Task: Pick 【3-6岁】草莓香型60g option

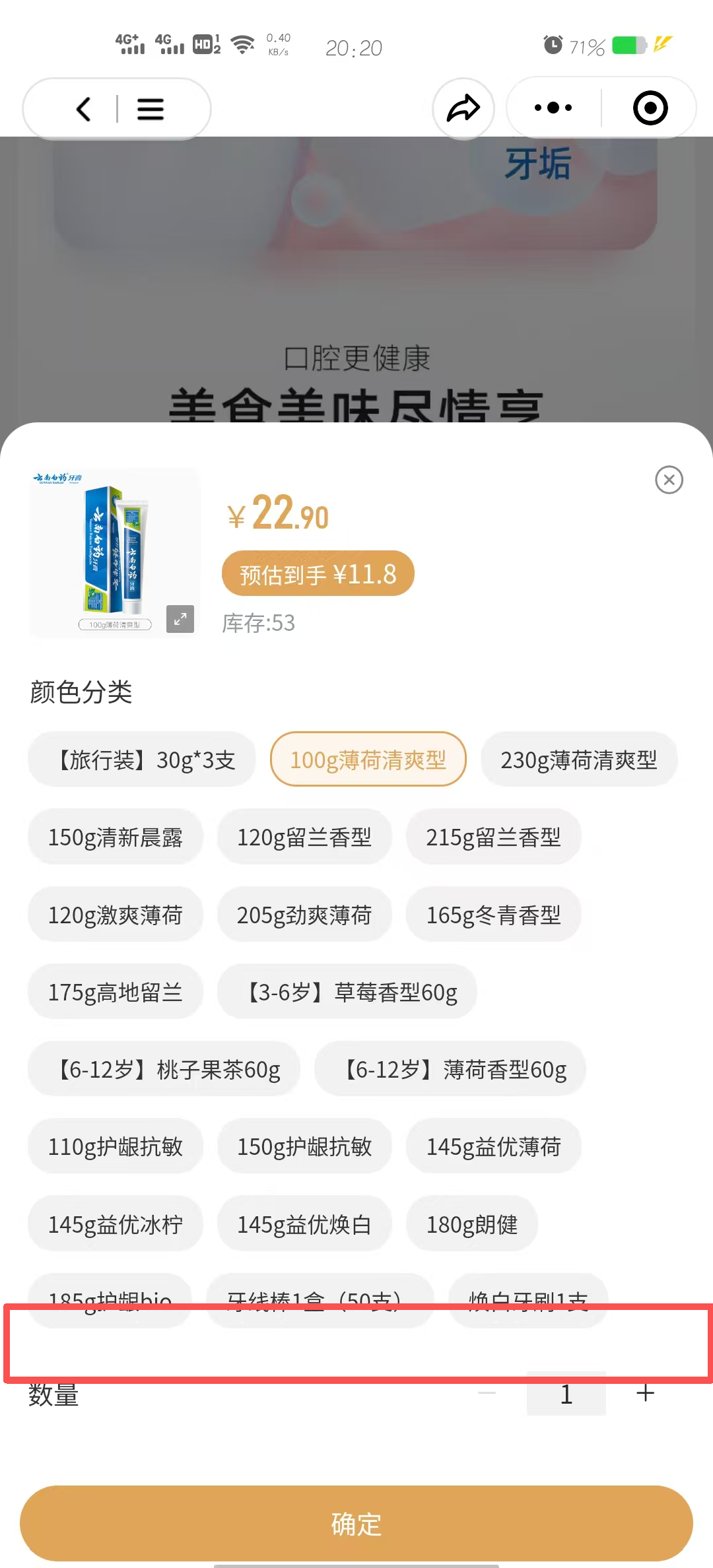Action: 347,993
